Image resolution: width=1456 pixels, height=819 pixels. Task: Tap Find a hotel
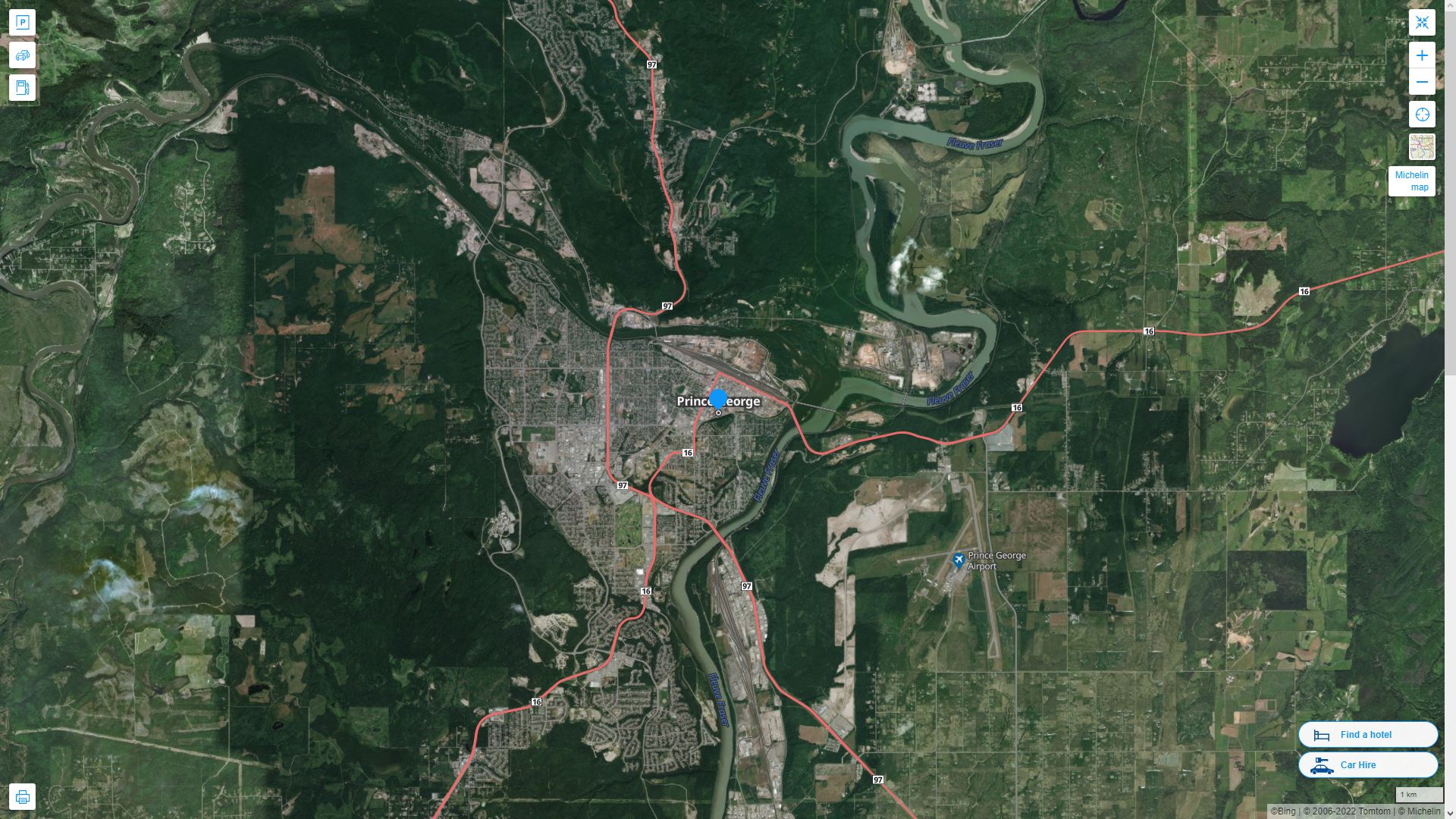(1367, 734)
